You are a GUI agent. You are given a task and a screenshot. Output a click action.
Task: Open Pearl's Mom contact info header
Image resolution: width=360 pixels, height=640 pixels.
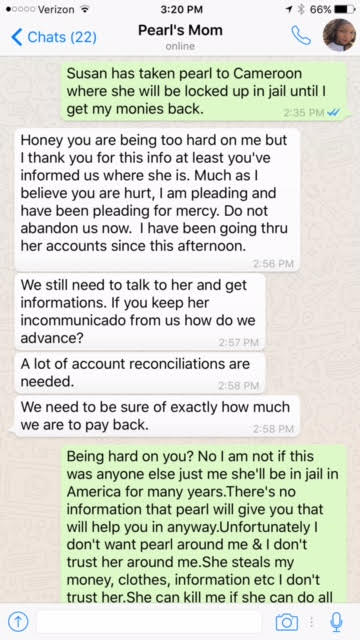(x=180, y=36)
